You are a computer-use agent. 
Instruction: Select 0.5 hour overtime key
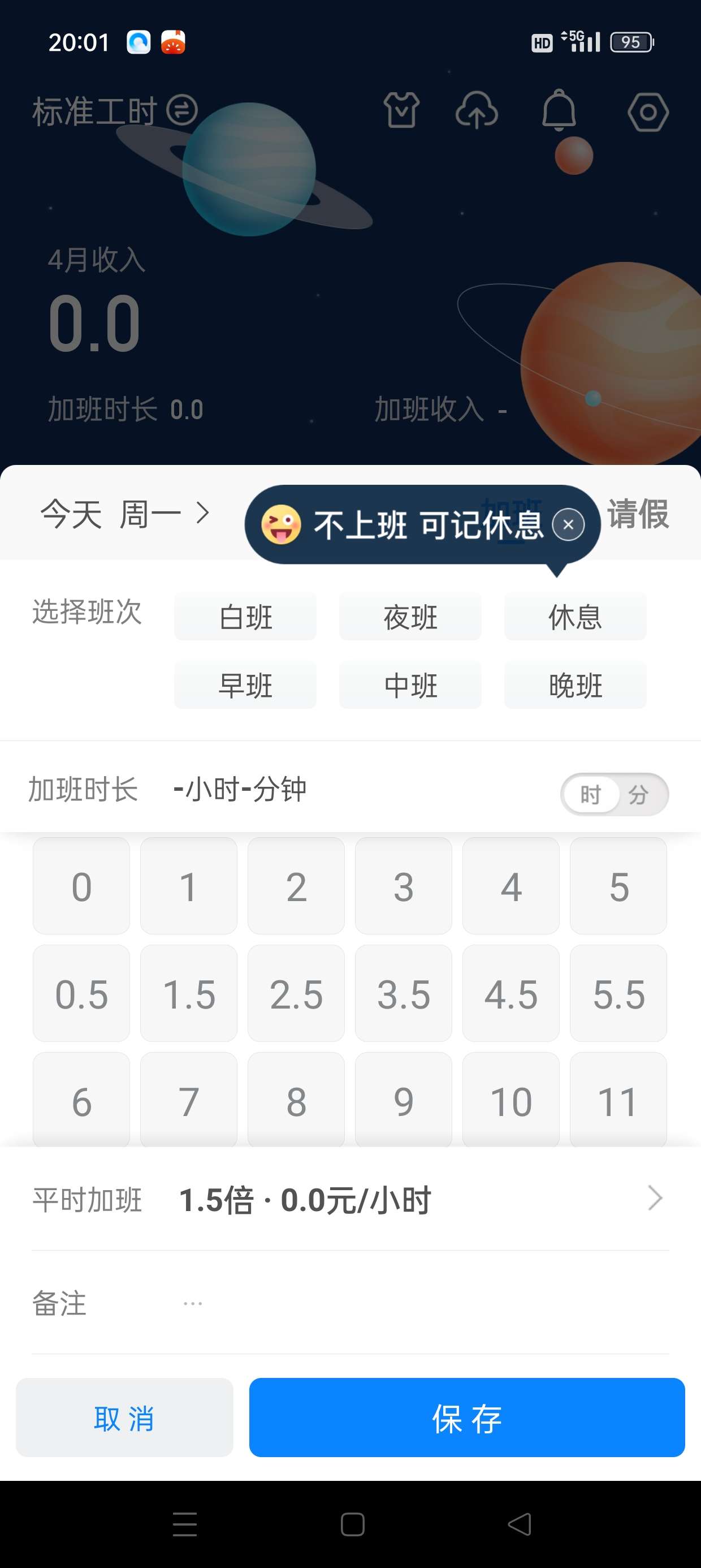point(81,994)
